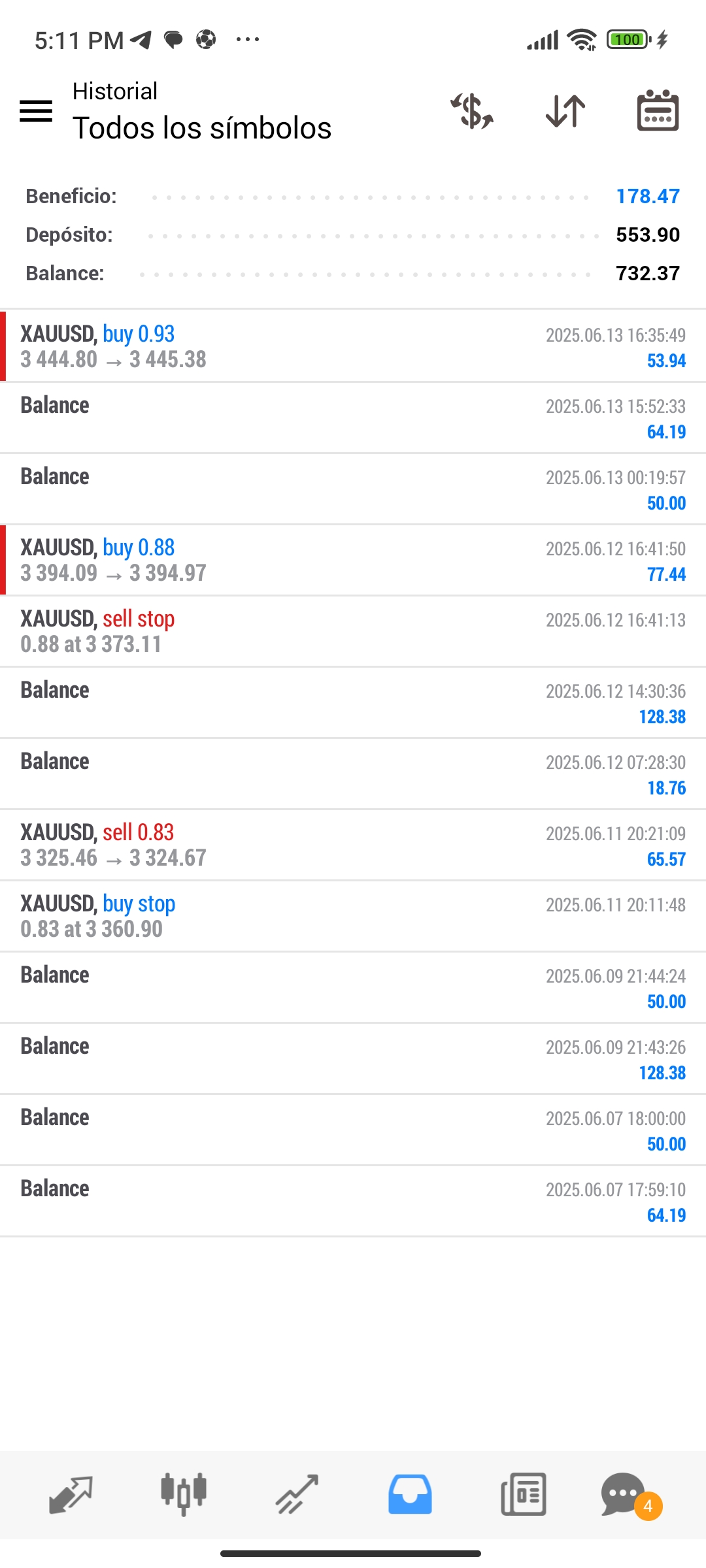
Task: Open the XAUUSD buy 0.88 trade
Action: (x=353, y=560)
